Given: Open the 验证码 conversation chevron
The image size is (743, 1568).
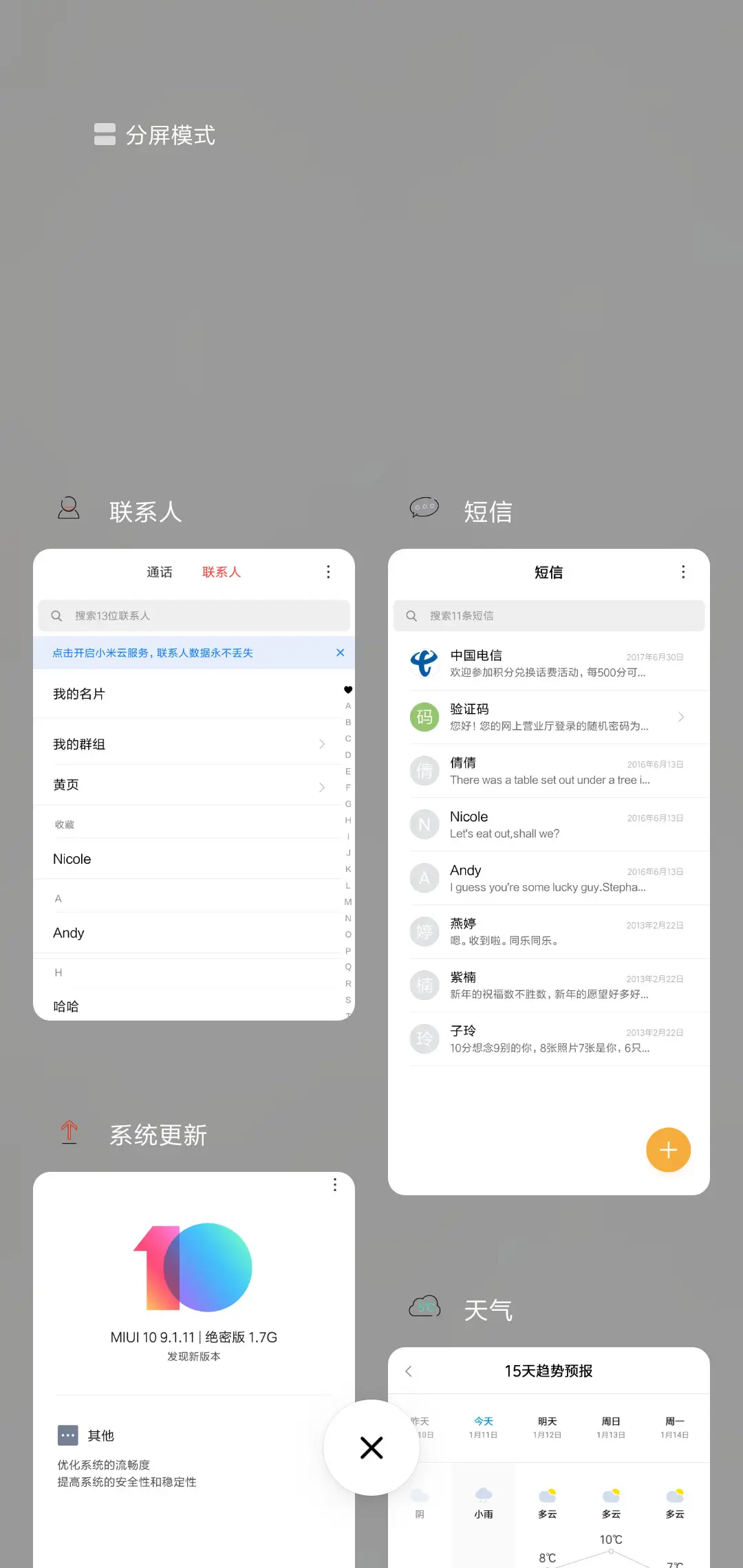Looking at the screenshot, I should tap(682, 717).
